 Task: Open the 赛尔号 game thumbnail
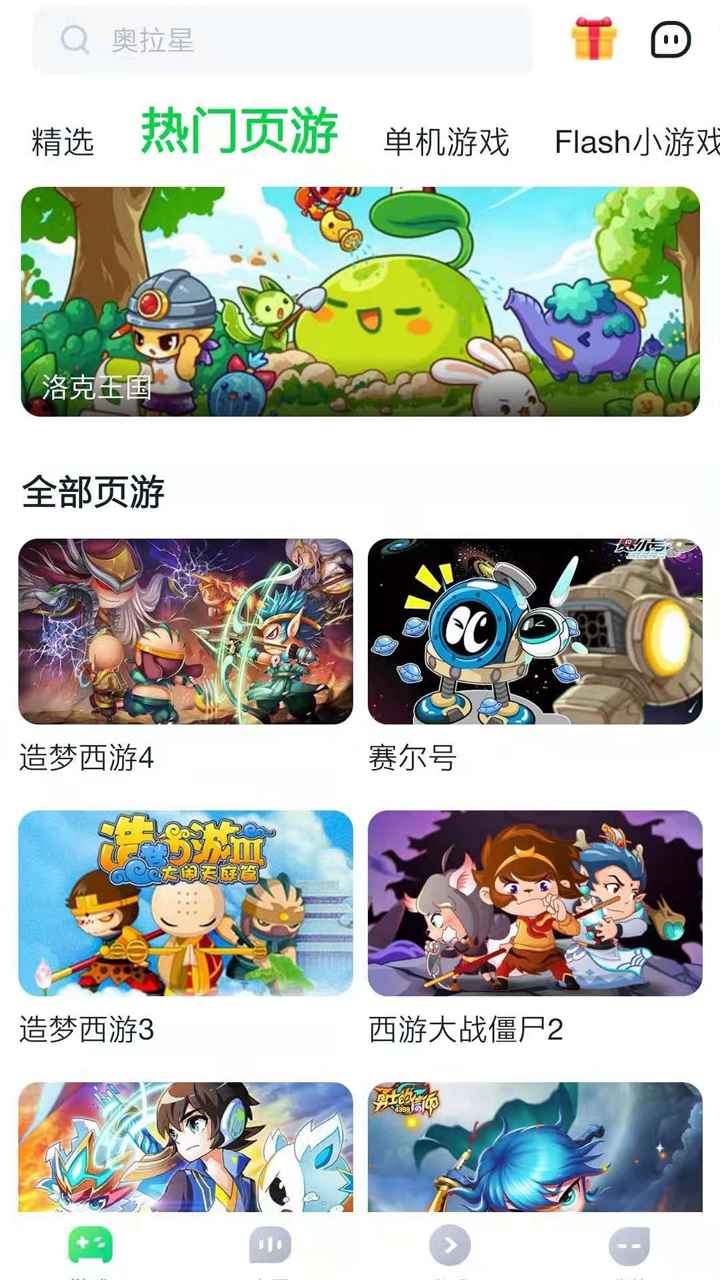pyautogui.click(x=536, y=630)
